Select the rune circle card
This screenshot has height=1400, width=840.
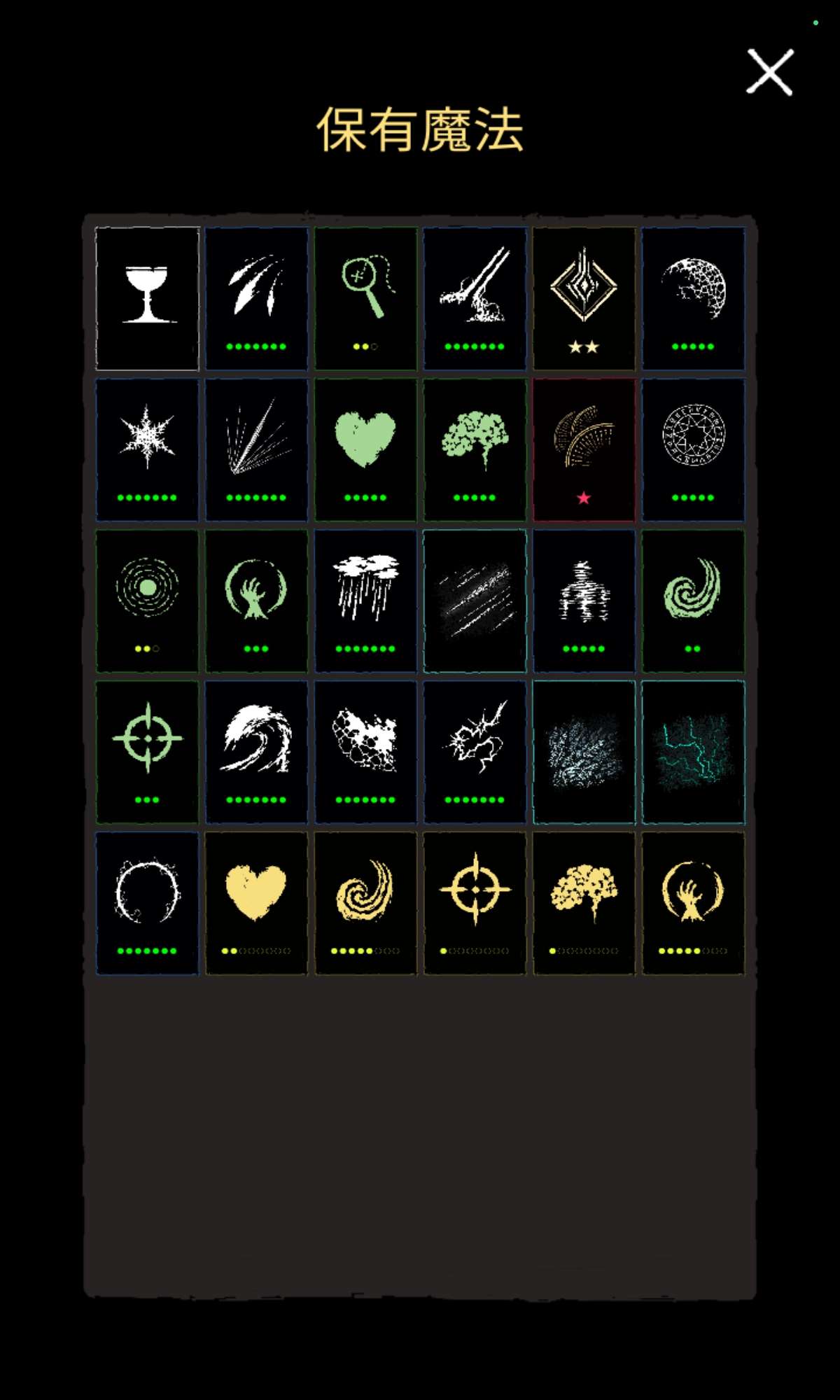pyautogui.click(x=693, y=449)
